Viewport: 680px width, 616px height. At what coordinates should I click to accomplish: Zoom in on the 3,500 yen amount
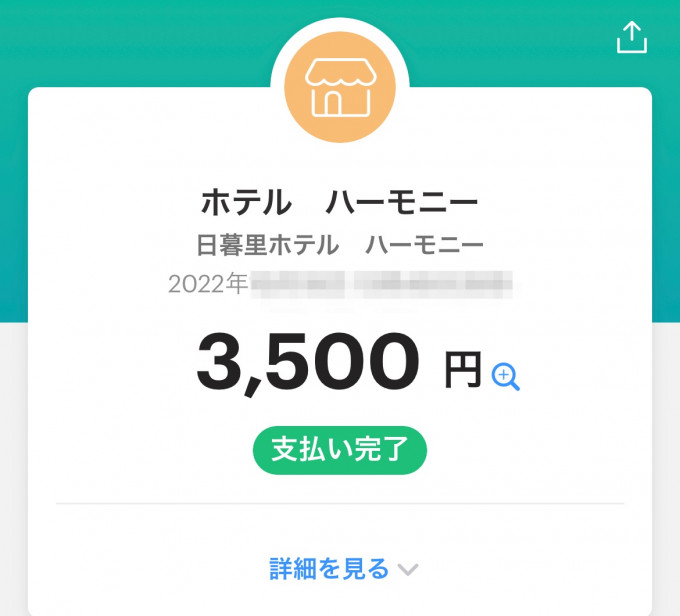tap(506, 376)
